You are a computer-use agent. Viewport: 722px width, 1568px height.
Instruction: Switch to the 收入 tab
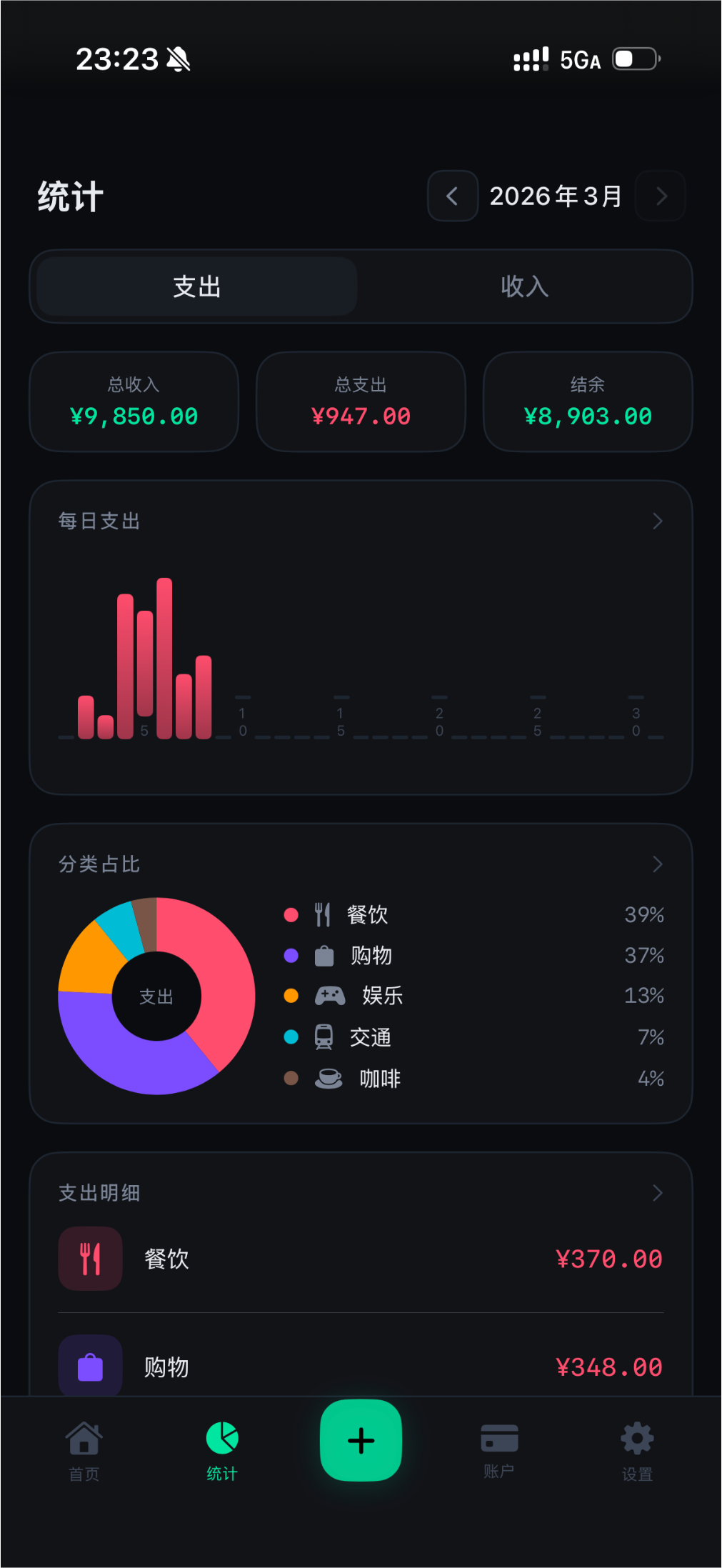pos(525,286)
